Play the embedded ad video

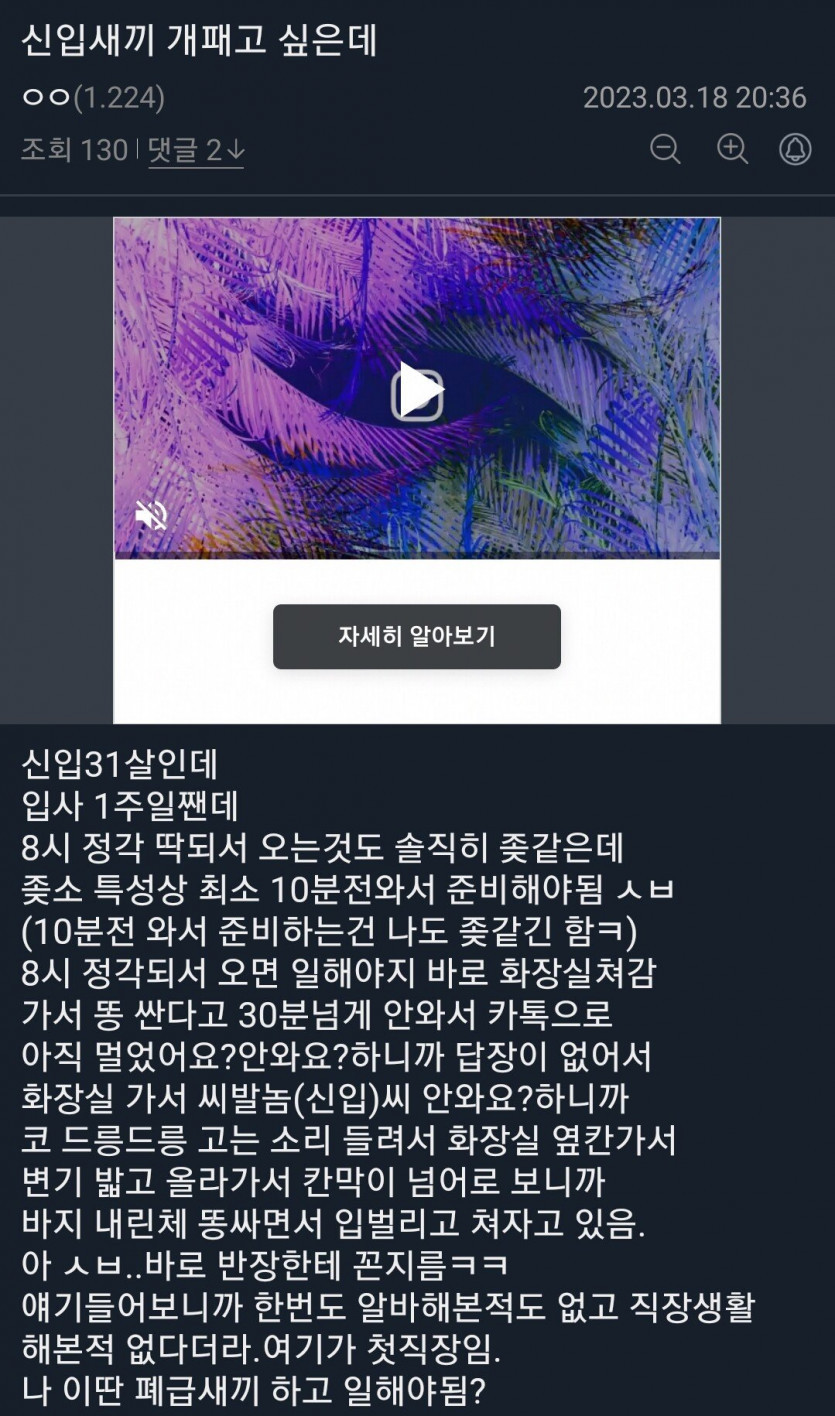[416, 393]
